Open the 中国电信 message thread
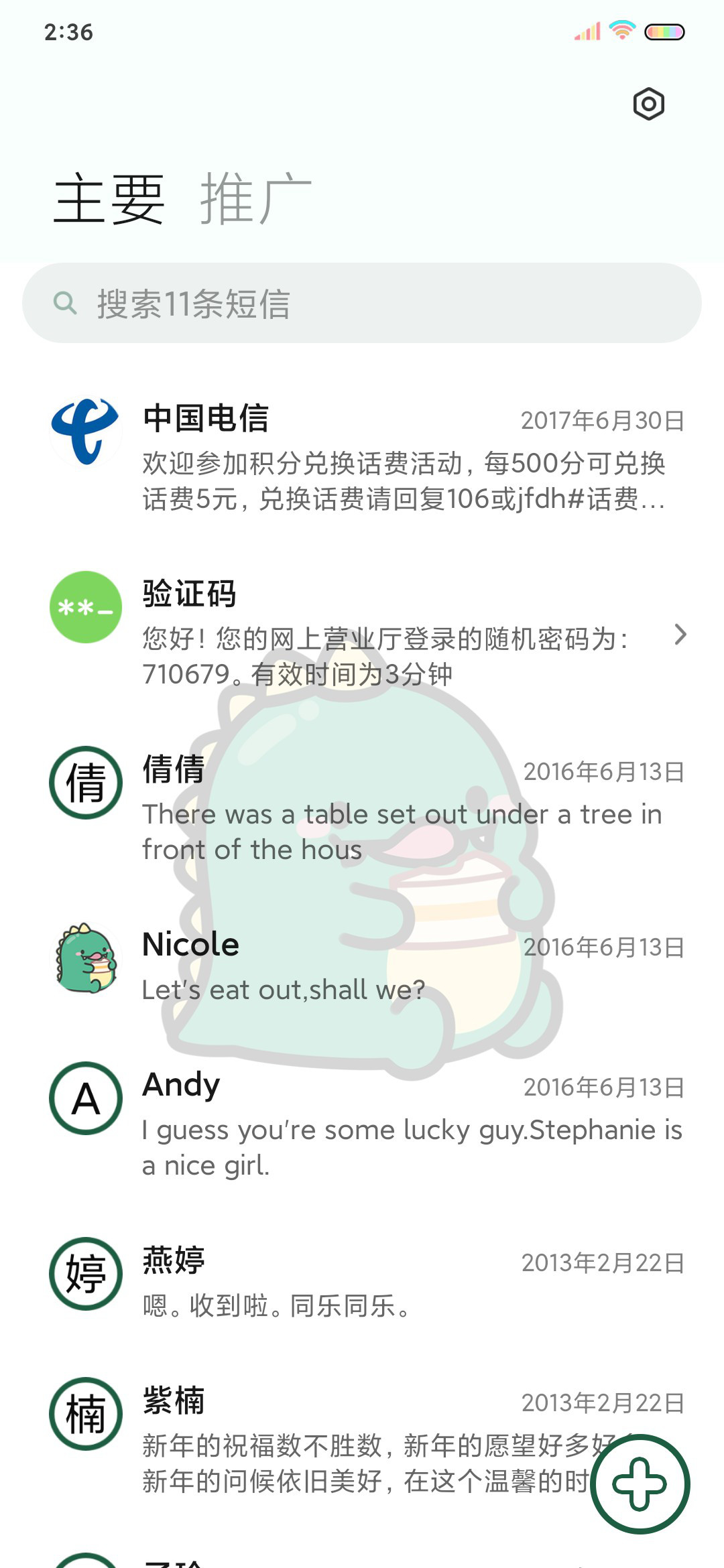This screenshot has height=1568, width=724. tap(362, 456)
